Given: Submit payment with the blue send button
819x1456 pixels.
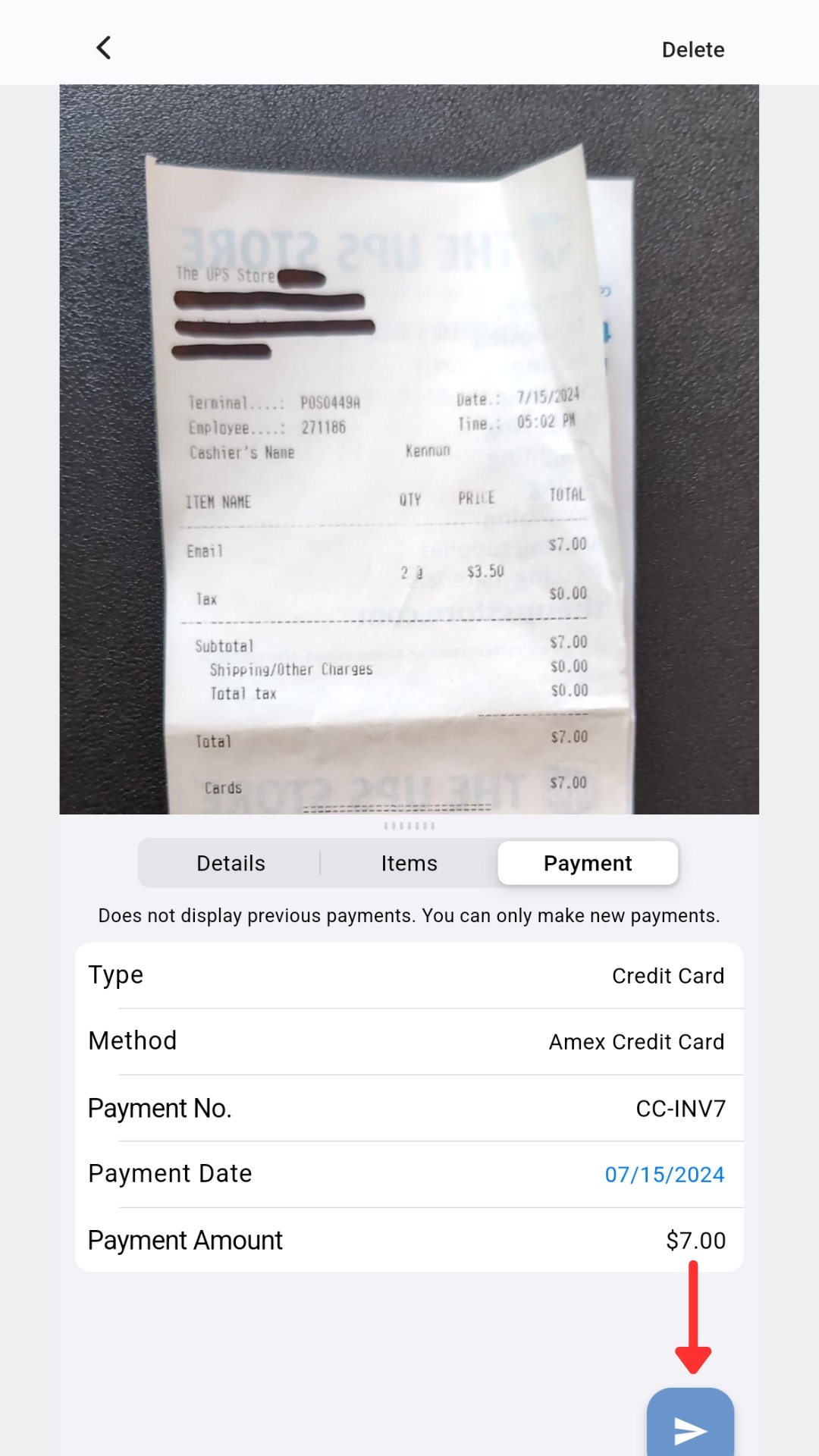Looking at the screenshot, I should click(x=689, y=1427).
